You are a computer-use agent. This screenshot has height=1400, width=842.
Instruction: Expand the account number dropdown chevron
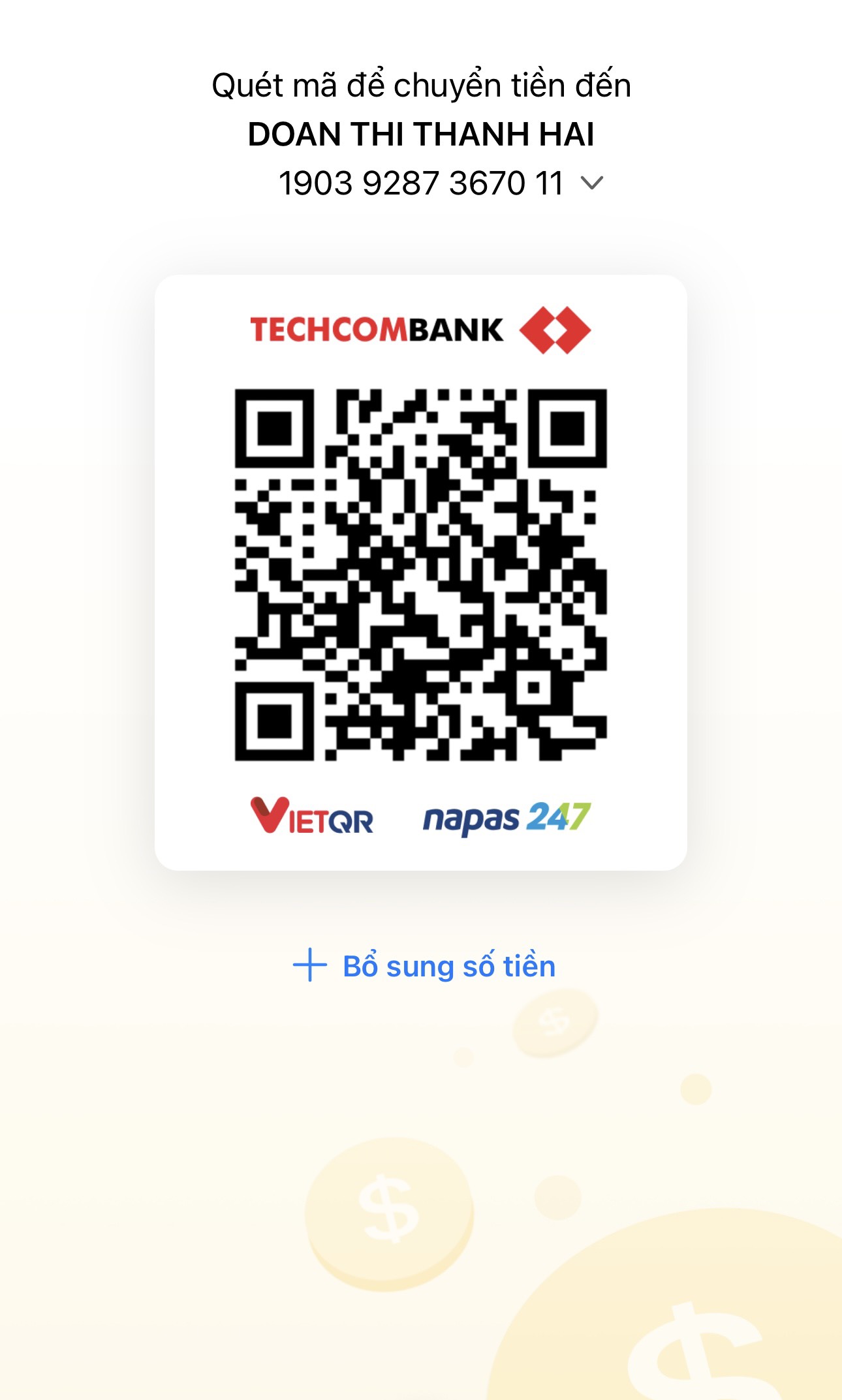click(x=591, y=183)
